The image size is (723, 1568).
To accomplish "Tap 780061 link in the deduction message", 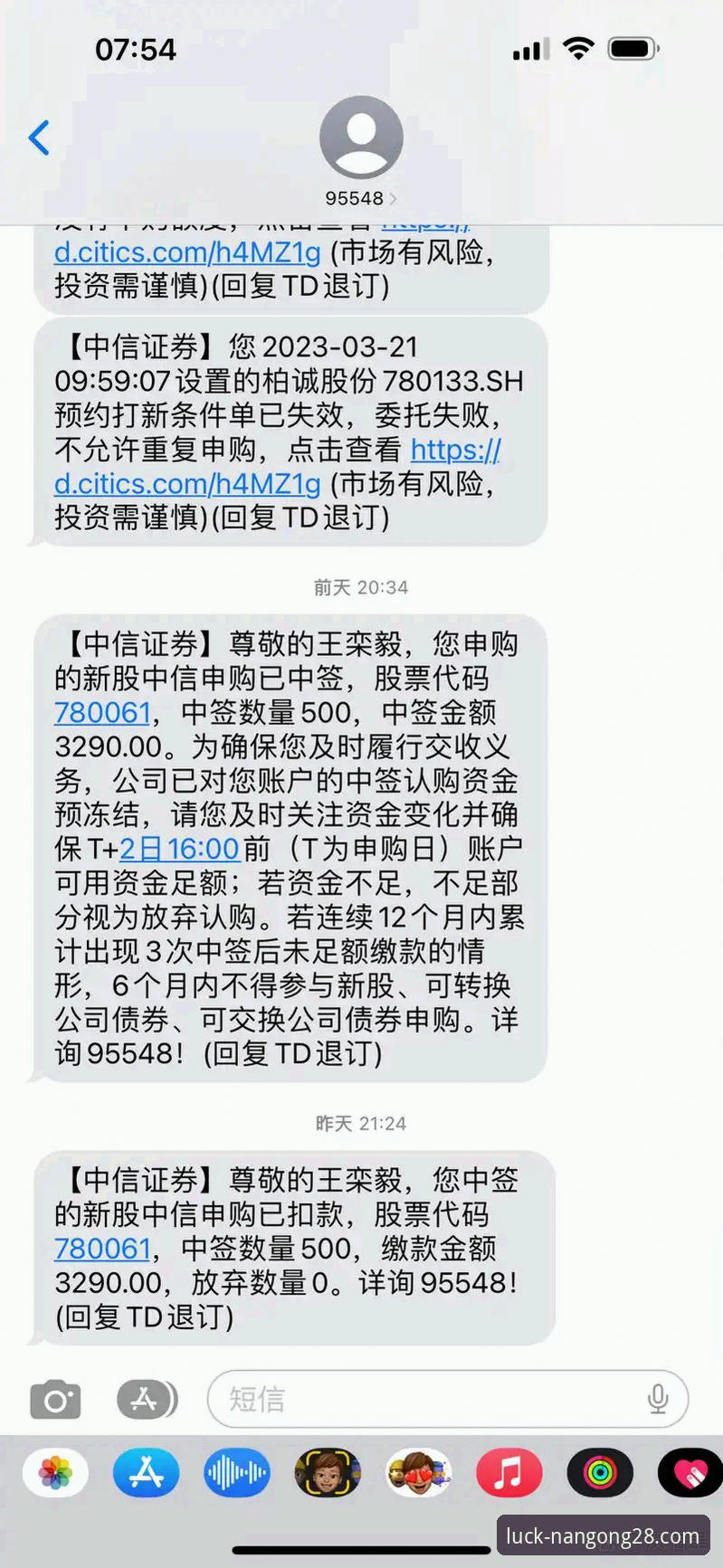I will (x=102, y=1249).
